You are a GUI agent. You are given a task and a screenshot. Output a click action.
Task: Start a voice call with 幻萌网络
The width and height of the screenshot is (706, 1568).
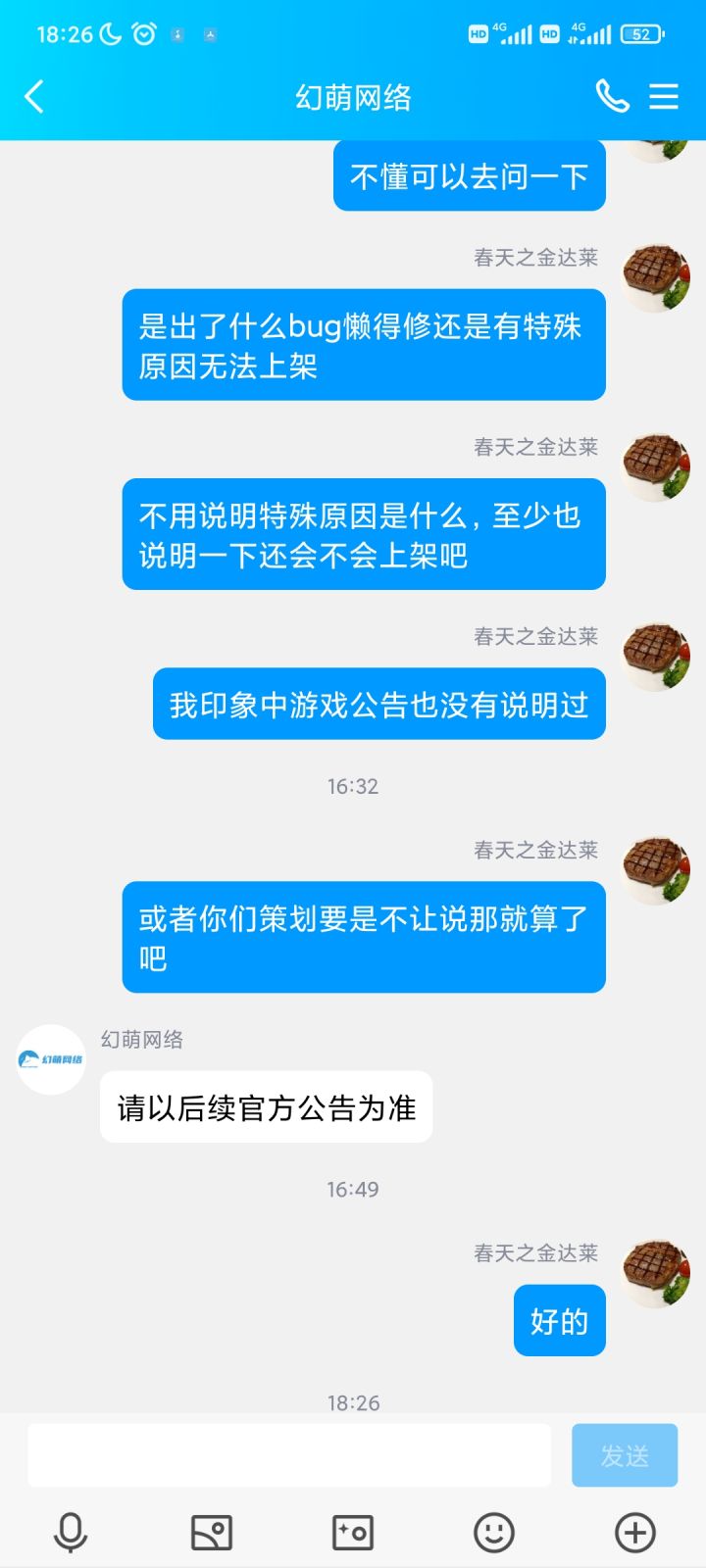click(612, 97)
